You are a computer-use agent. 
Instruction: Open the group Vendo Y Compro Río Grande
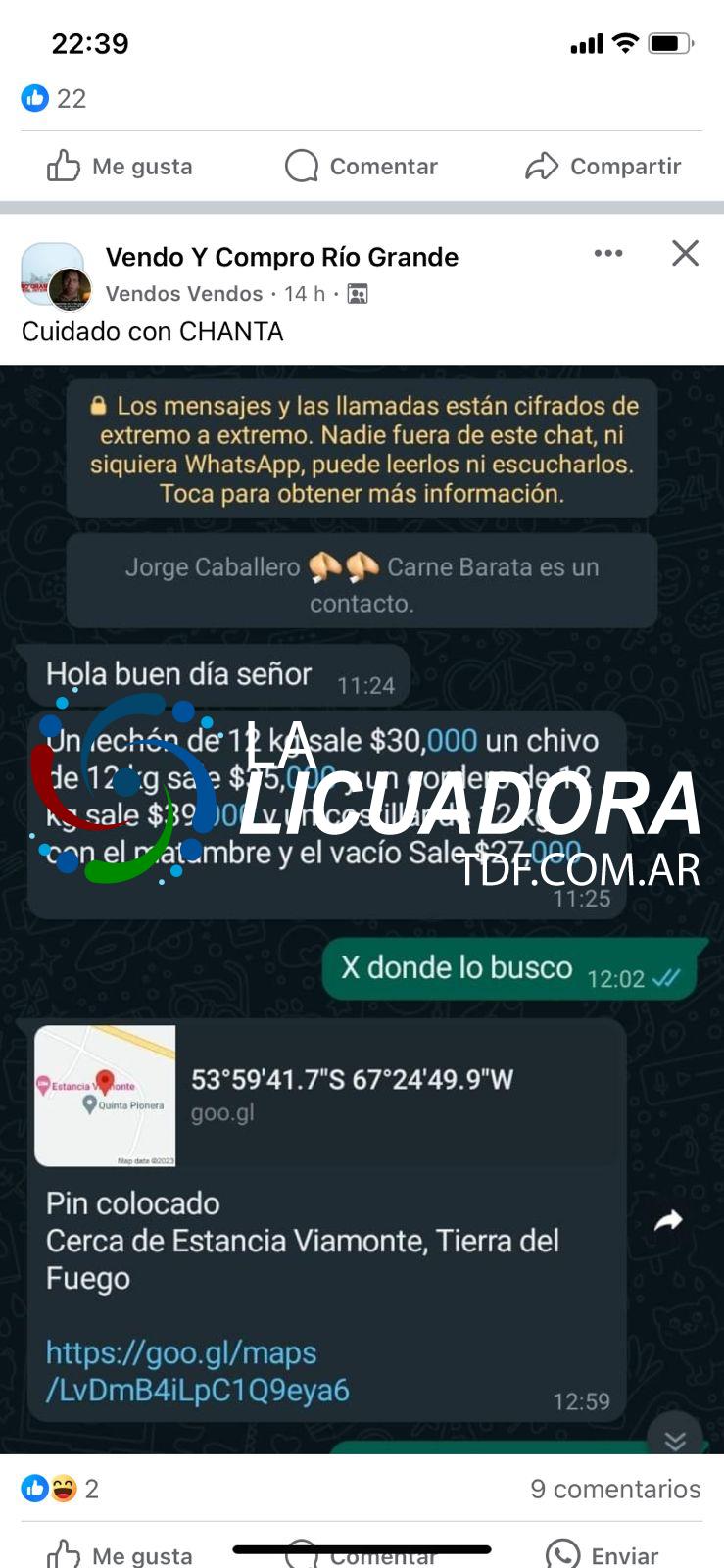coord(282,257)
